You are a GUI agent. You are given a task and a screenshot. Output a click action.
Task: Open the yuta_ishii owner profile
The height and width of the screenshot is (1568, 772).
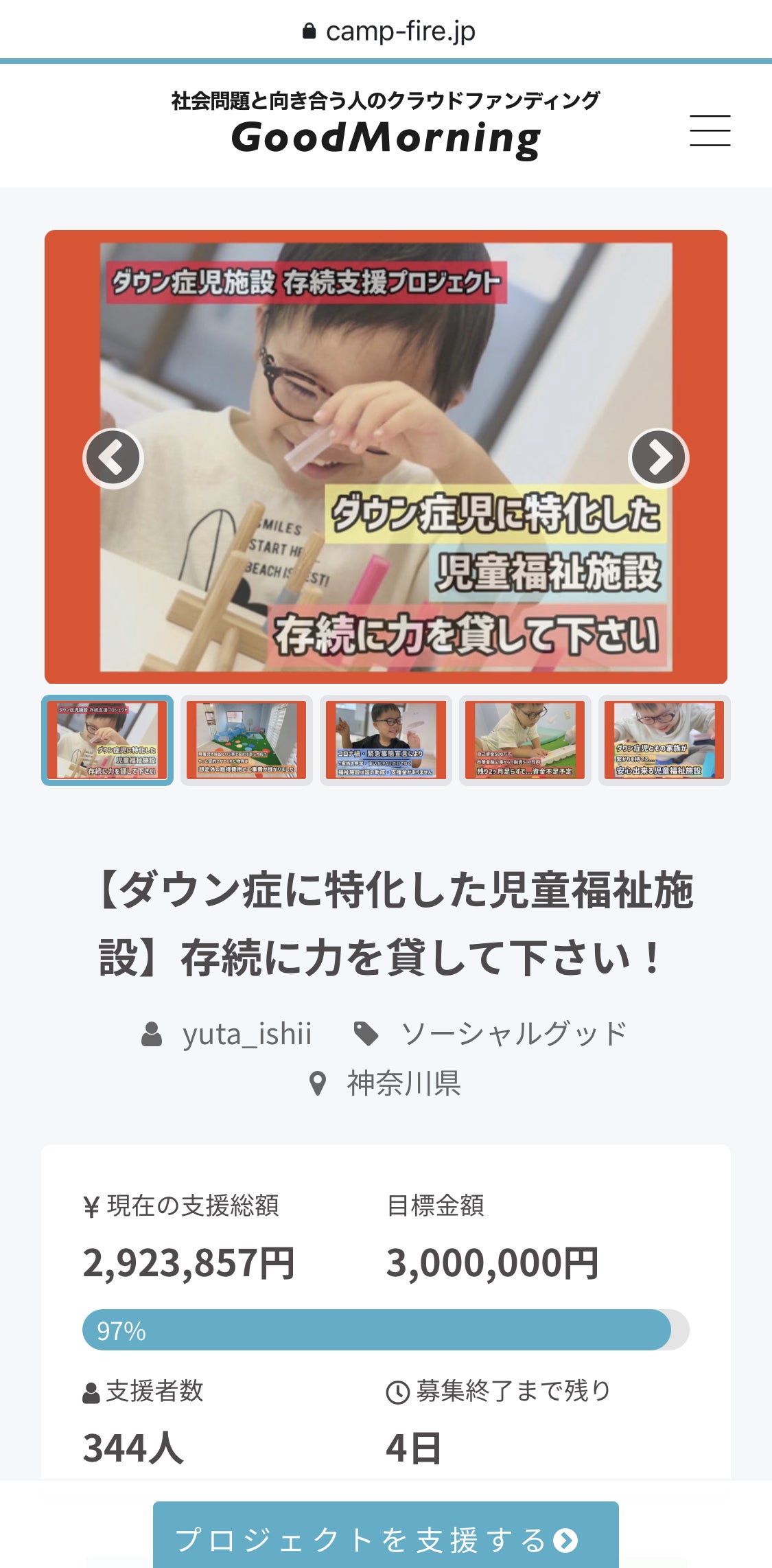(246, 1034)
